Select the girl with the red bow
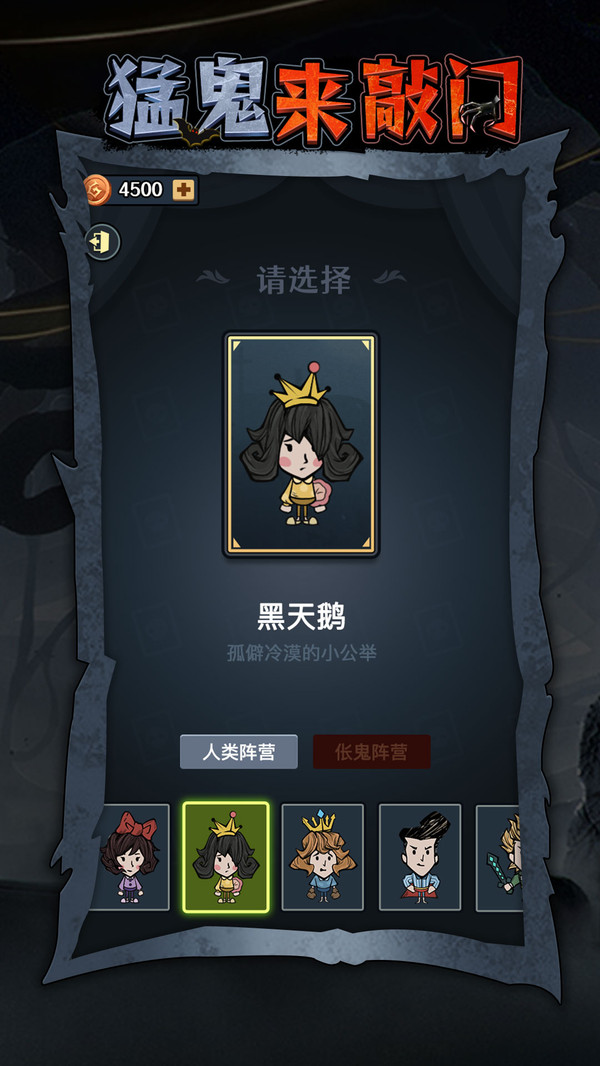600x1066 pixels. [130, 857]
